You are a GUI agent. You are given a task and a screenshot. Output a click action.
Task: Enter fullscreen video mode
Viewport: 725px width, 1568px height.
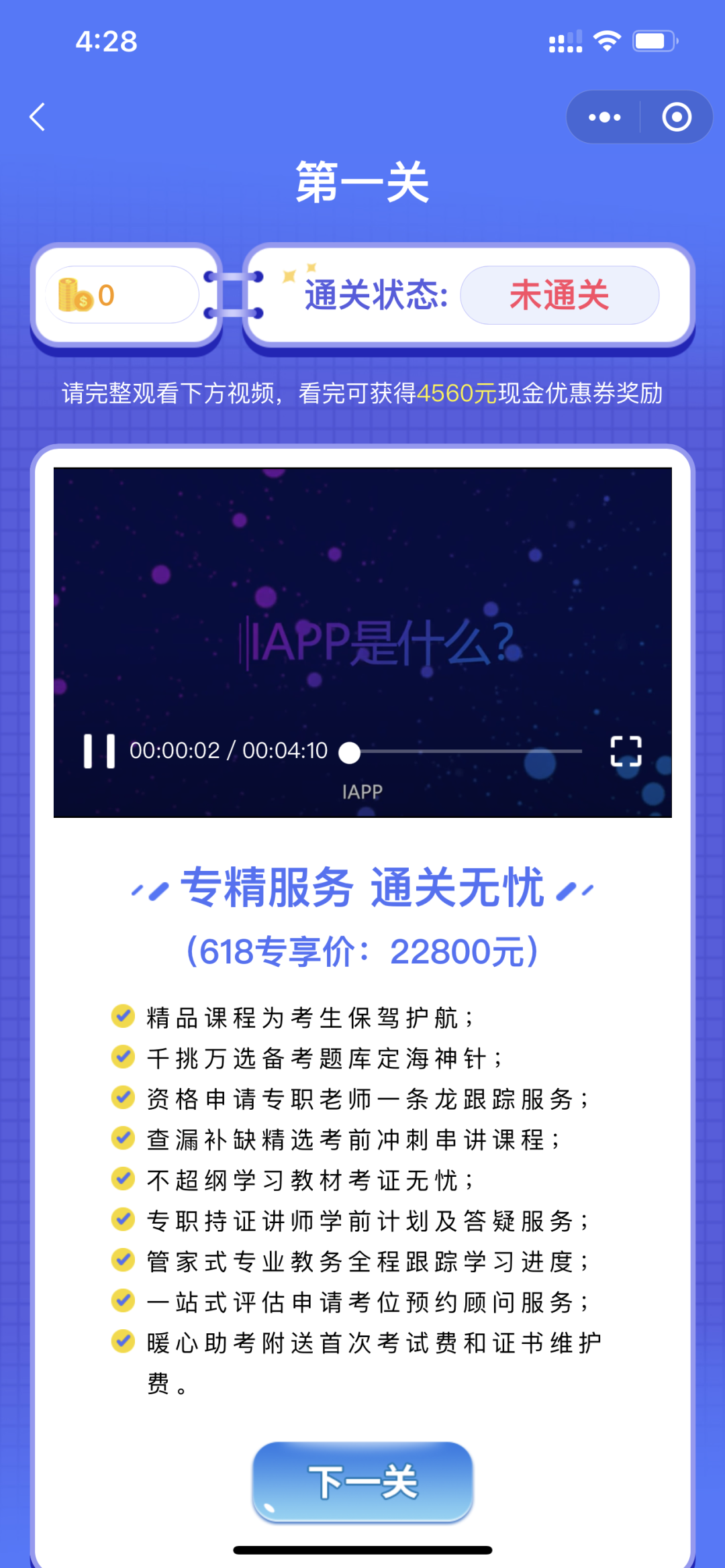point(626,751)
